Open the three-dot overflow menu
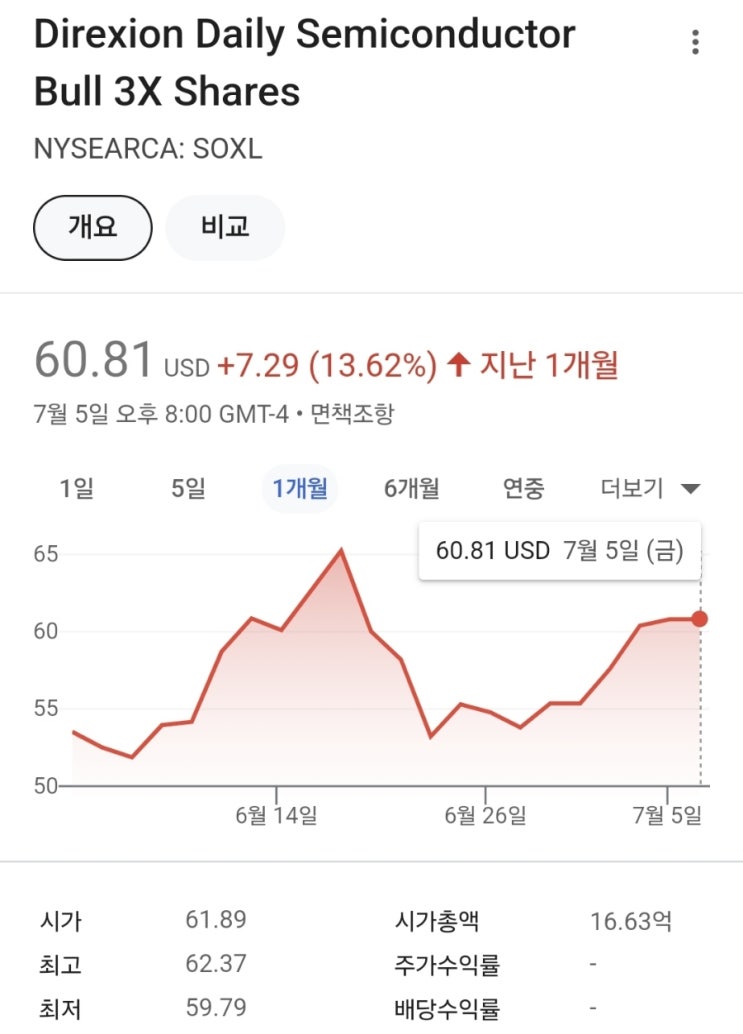Viewport: 743px width, 1034px height. [695, 42]
